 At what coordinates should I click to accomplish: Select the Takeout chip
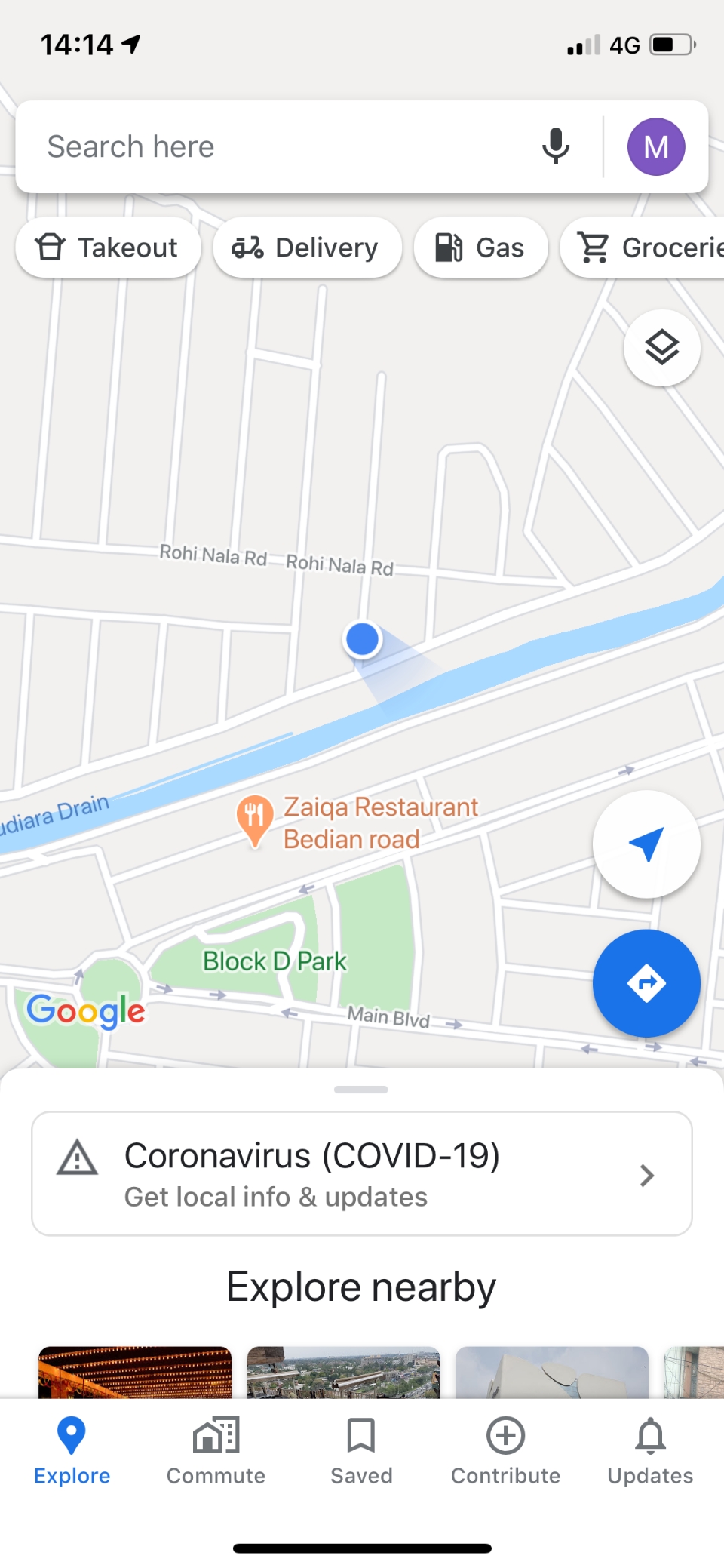109,247
